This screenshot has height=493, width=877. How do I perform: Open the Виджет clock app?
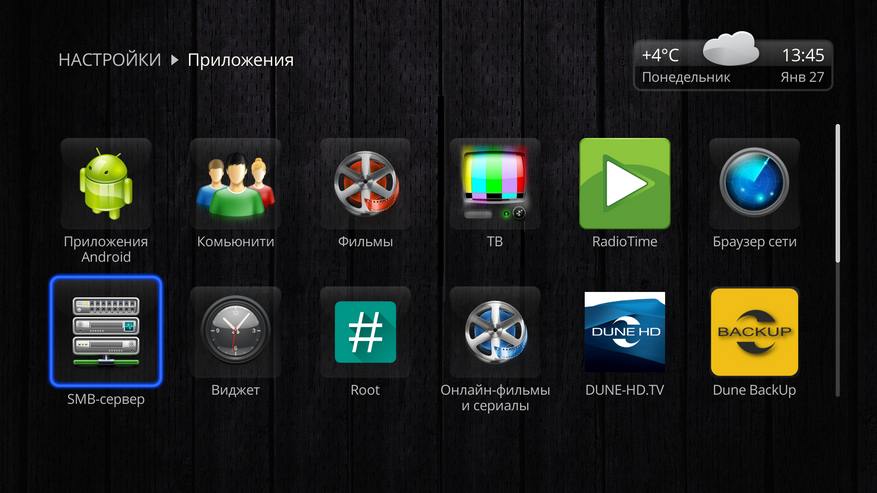click(235, 332)
